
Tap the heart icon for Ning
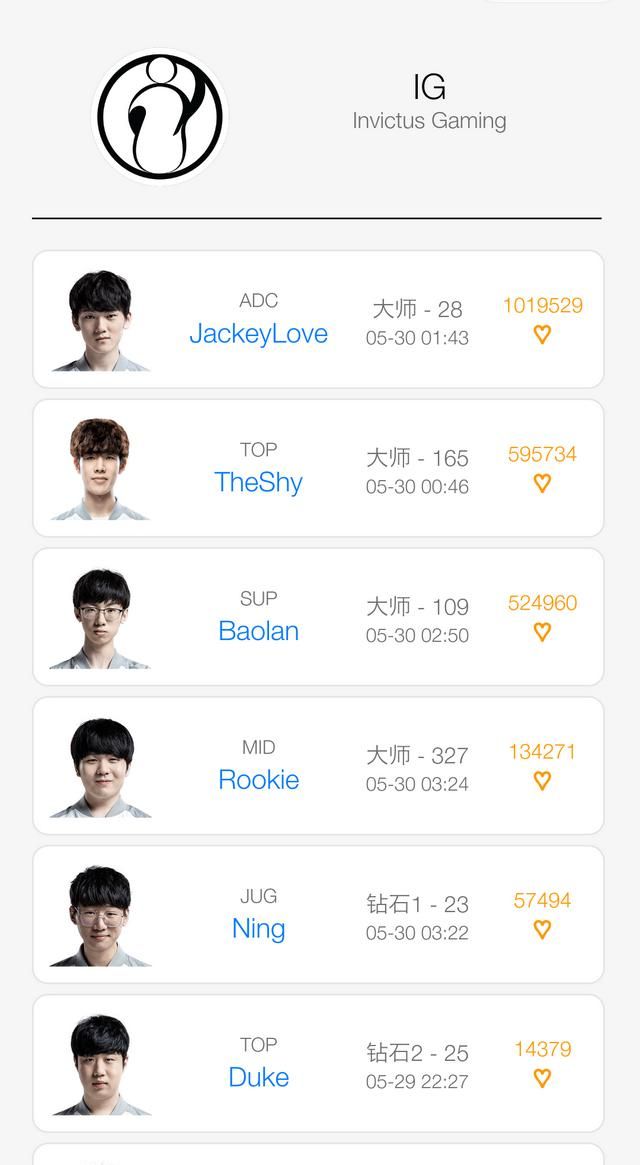tap(542, 930)
